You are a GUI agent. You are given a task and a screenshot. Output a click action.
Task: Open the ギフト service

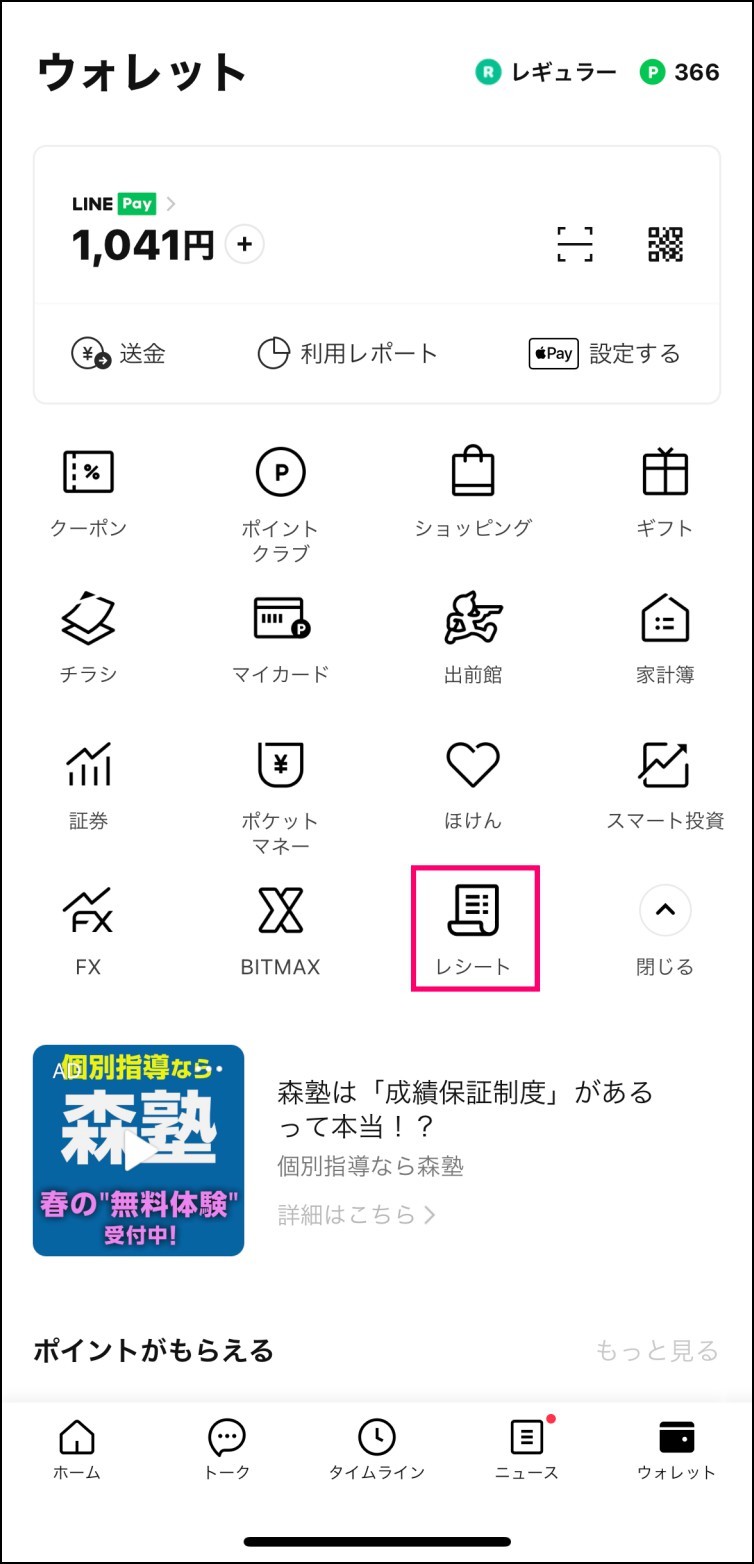tap(665, 493)
